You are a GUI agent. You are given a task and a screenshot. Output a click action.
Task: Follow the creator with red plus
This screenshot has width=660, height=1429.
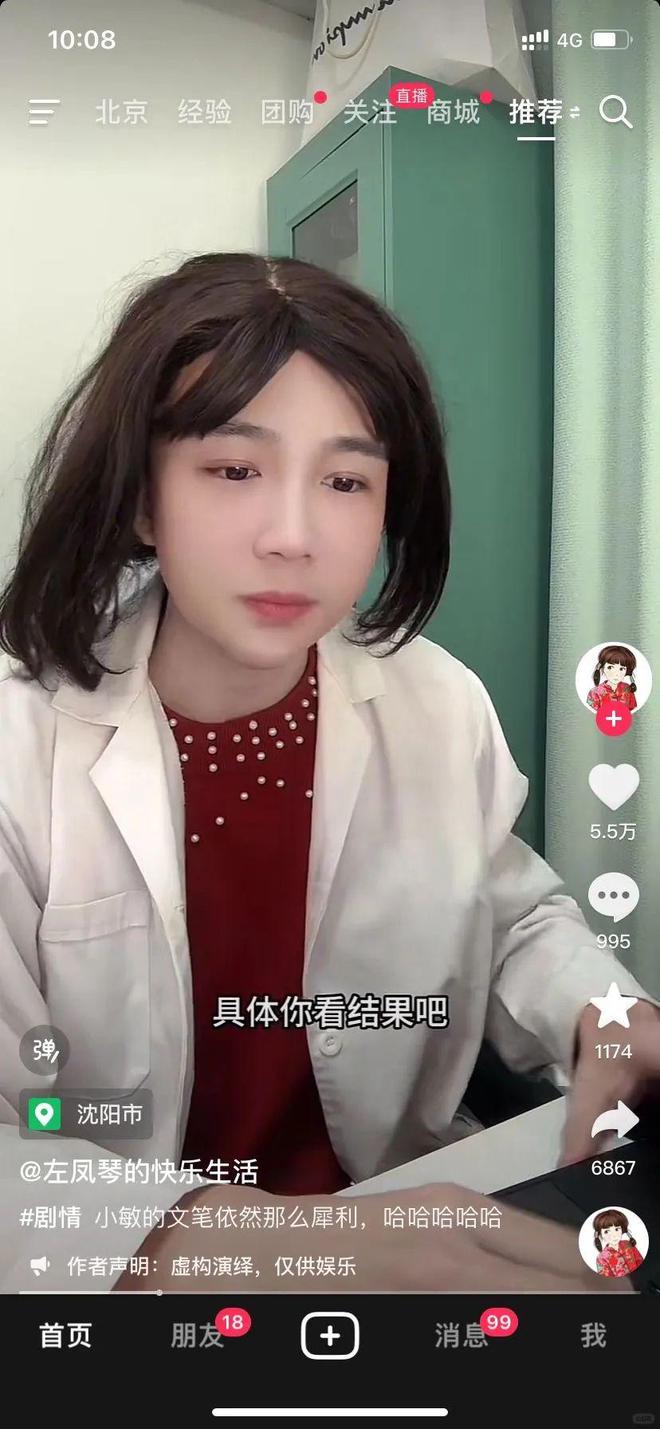(x=613, y=719)
